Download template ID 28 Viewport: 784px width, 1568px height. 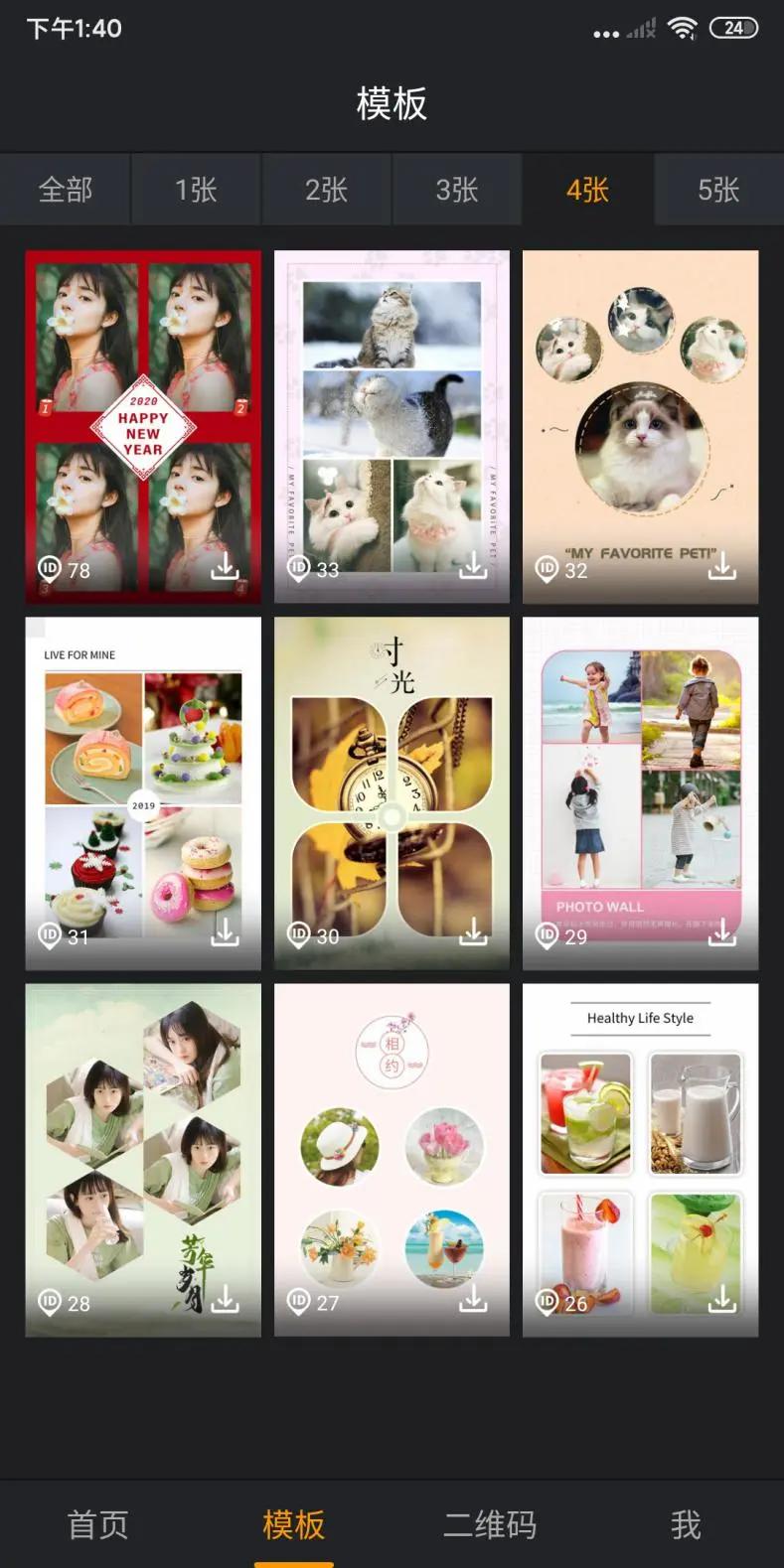226,1299
